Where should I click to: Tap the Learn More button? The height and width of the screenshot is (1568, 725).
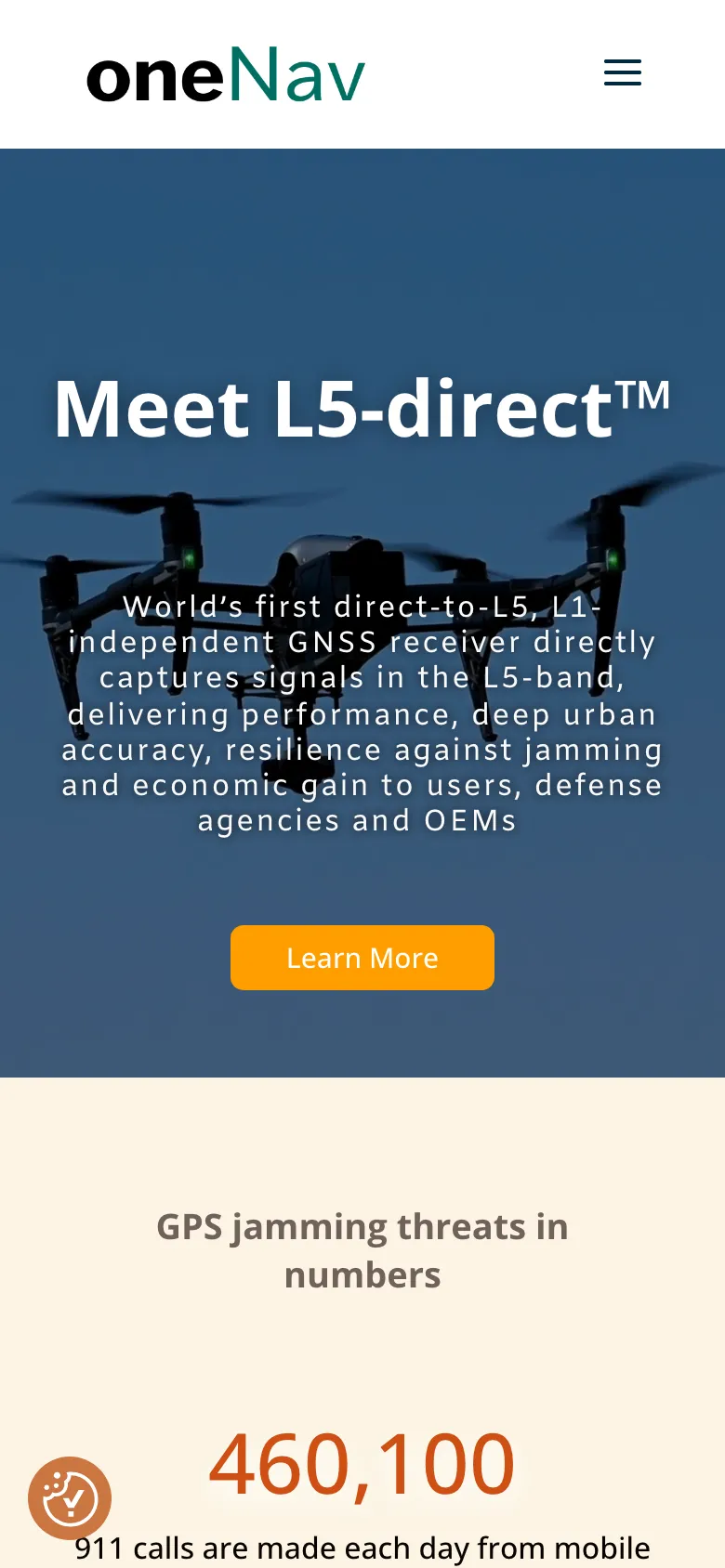pyautogui.click(x=362, y=958)
